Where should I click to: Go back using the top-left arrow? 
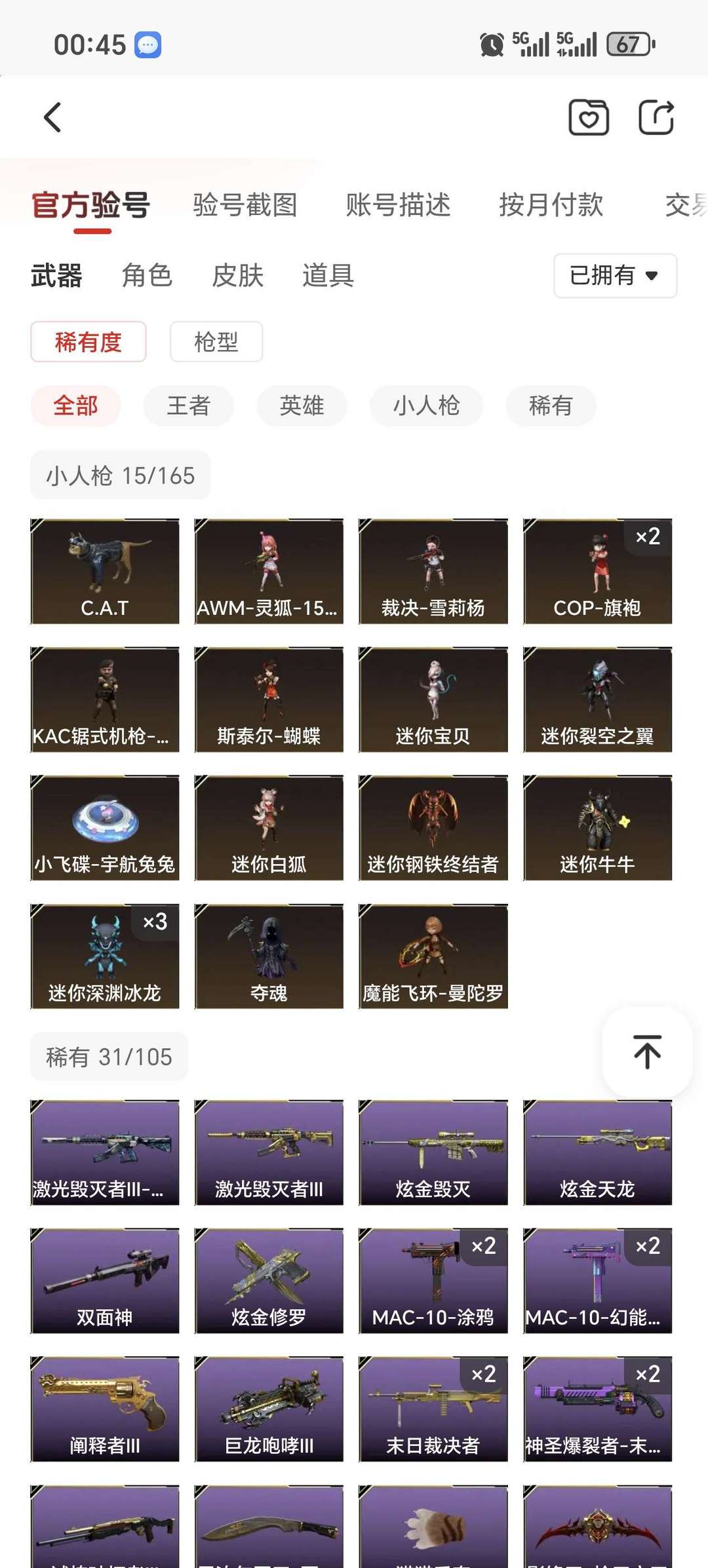(52, 117)
